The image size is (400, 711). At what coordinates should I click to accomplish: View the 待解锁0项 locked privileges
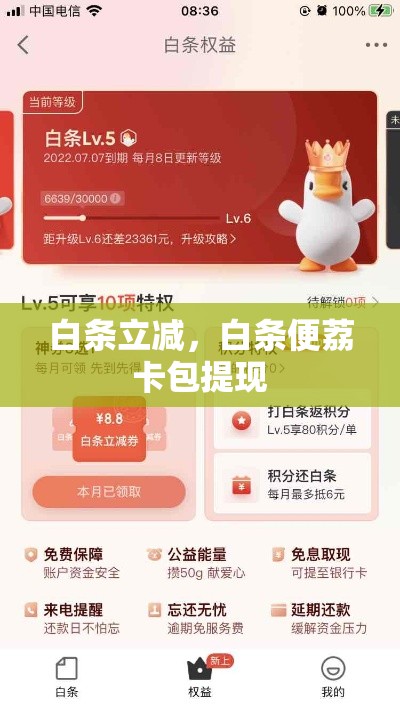(x=343, y=302)
